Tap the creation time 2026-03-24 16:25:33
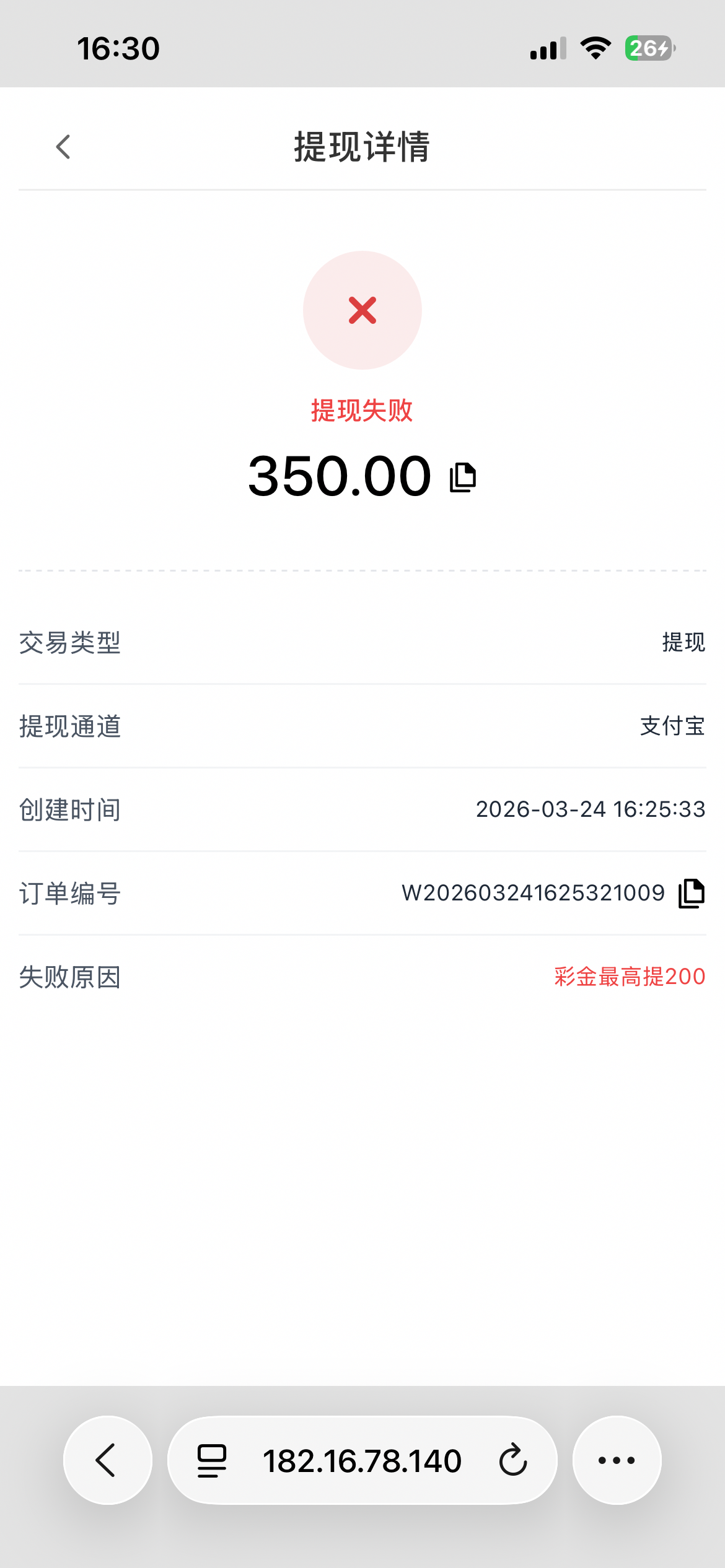Screen dimensions: 725x1568 (590, 810)
